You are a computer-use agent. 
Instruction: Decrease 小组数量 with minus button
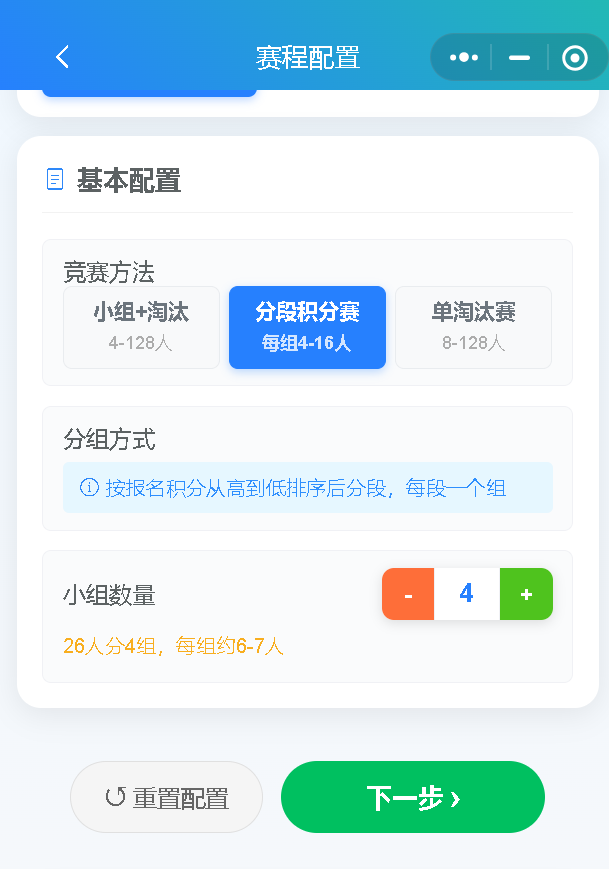408,594
